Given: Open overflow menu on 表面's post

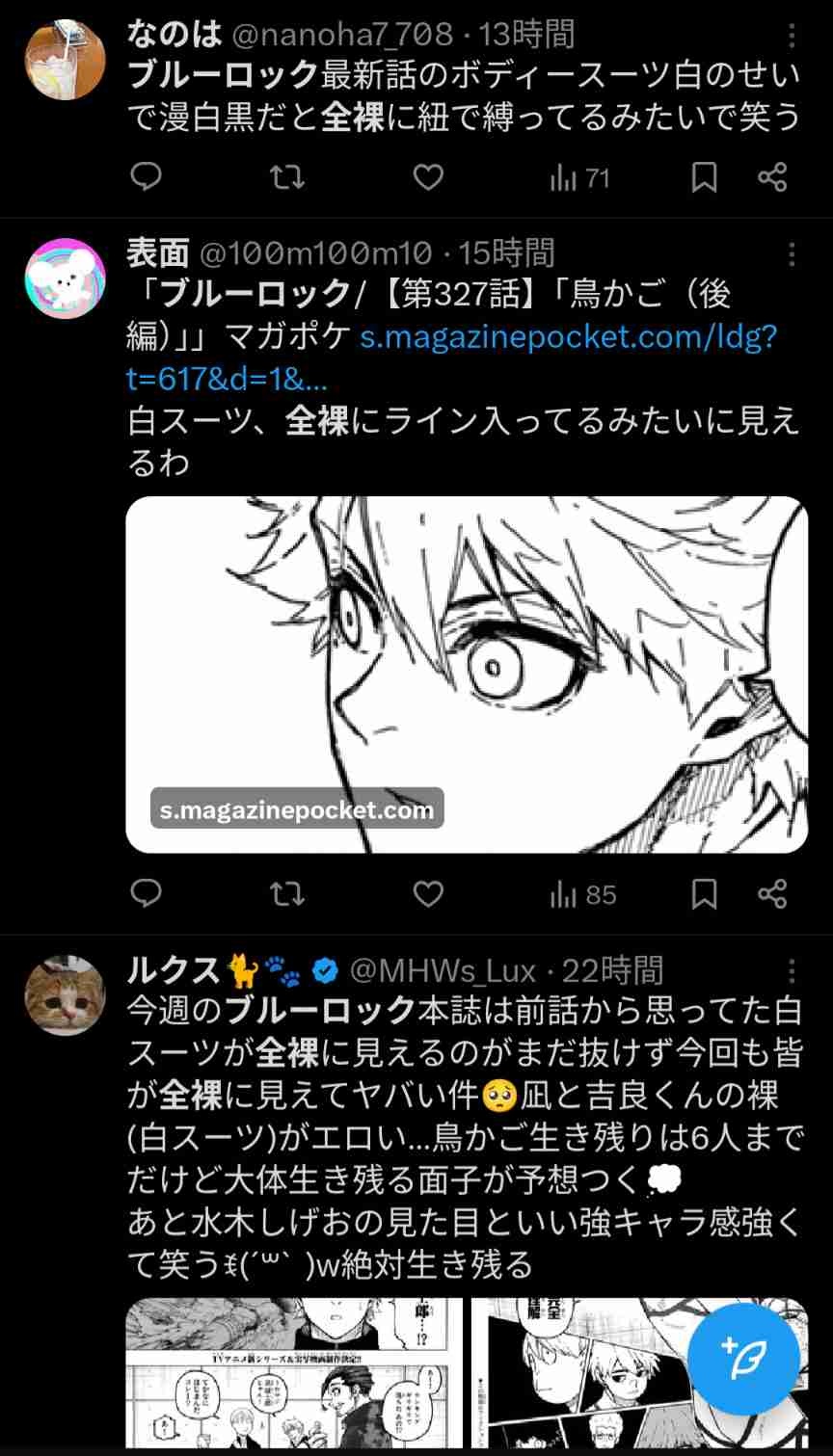Looking at the screenshot, I should point(792,254).
